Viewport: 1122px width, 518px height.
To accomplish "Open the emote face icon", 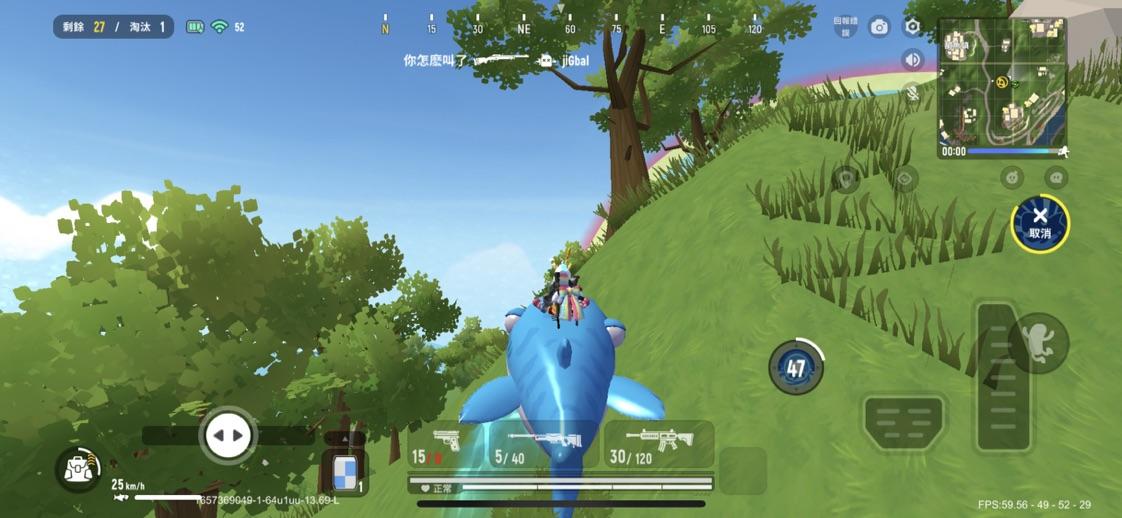I will coord(1012,178).
